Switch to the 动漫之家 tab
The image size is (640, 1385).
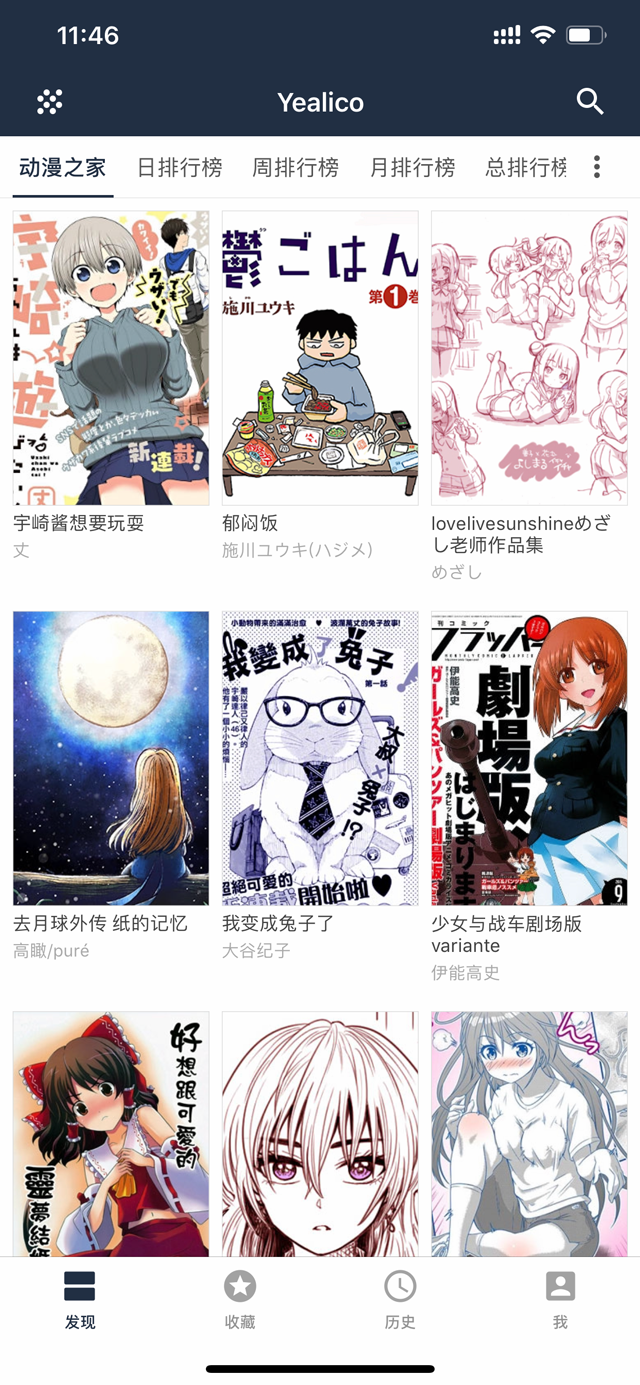point(63,167)
